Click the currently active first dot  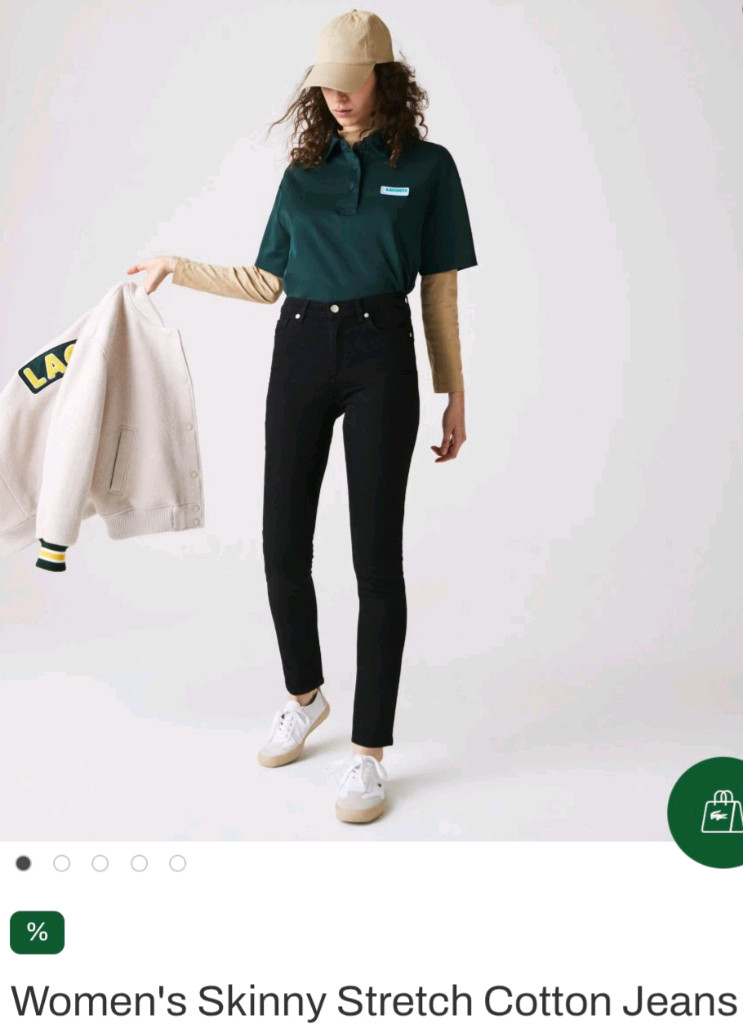click(23, 861)
